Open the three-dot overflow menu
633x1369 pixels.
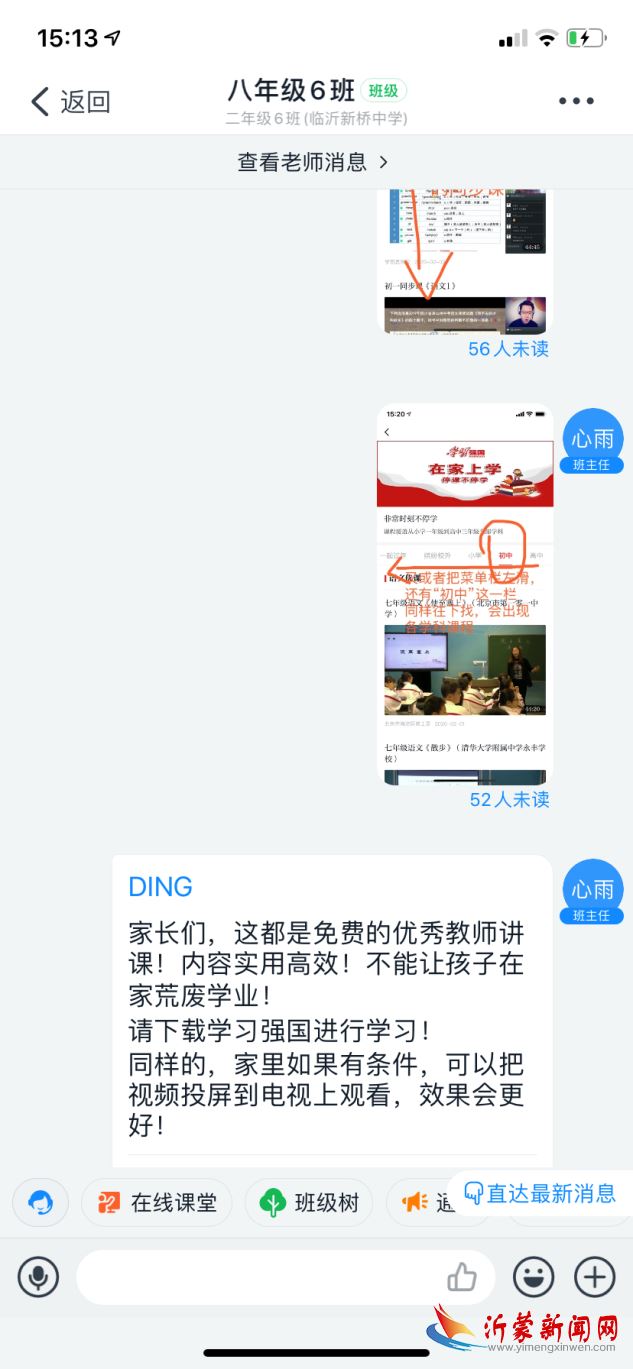576,101
